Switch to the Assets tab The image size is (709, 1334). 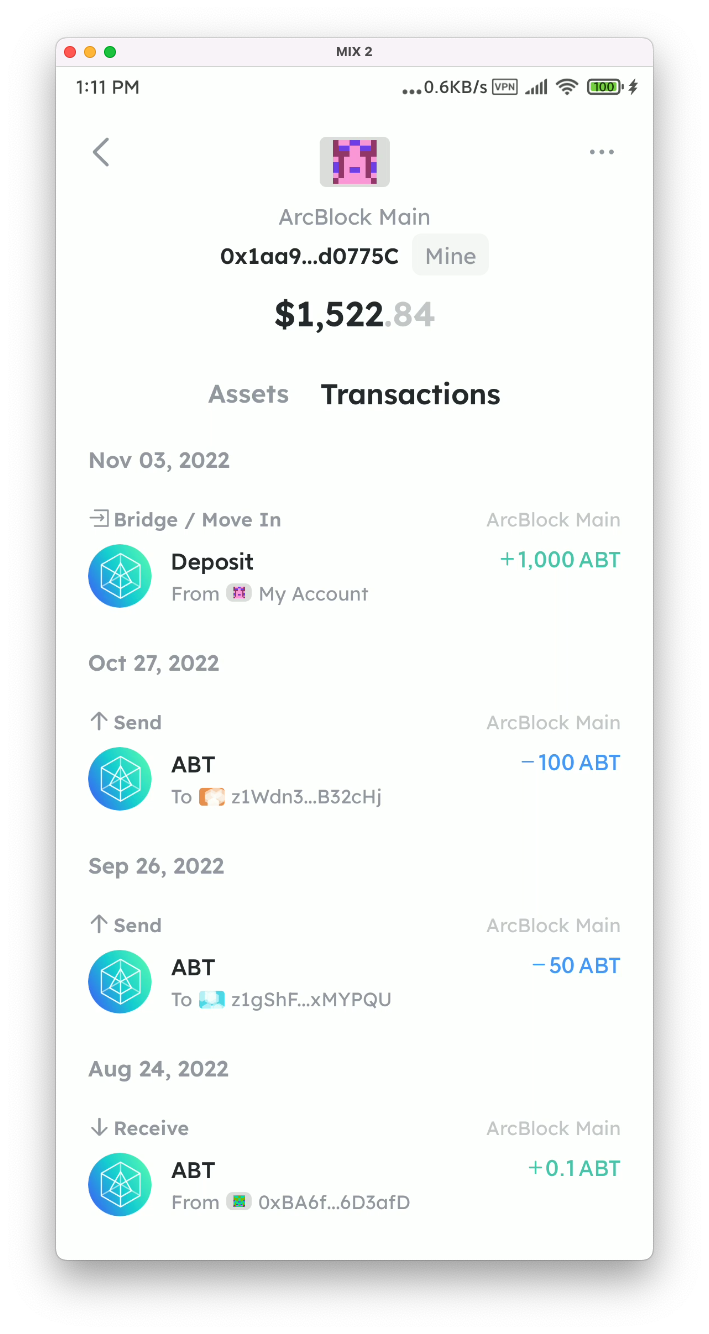[x=248, y=394]
